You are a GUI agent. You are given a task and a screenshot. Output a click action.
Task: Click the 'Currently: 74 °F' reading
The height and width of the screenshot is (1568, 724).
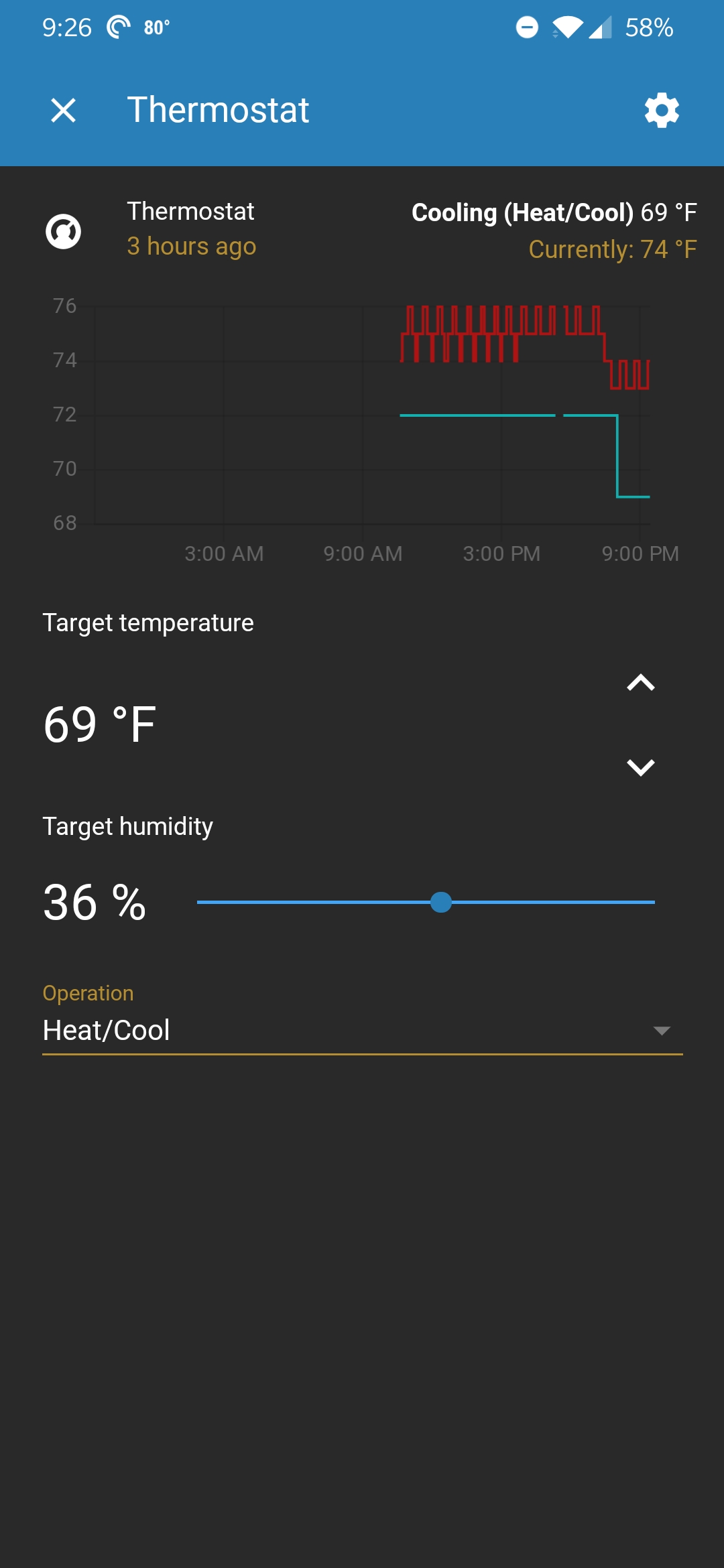click(x=613, y=249)
